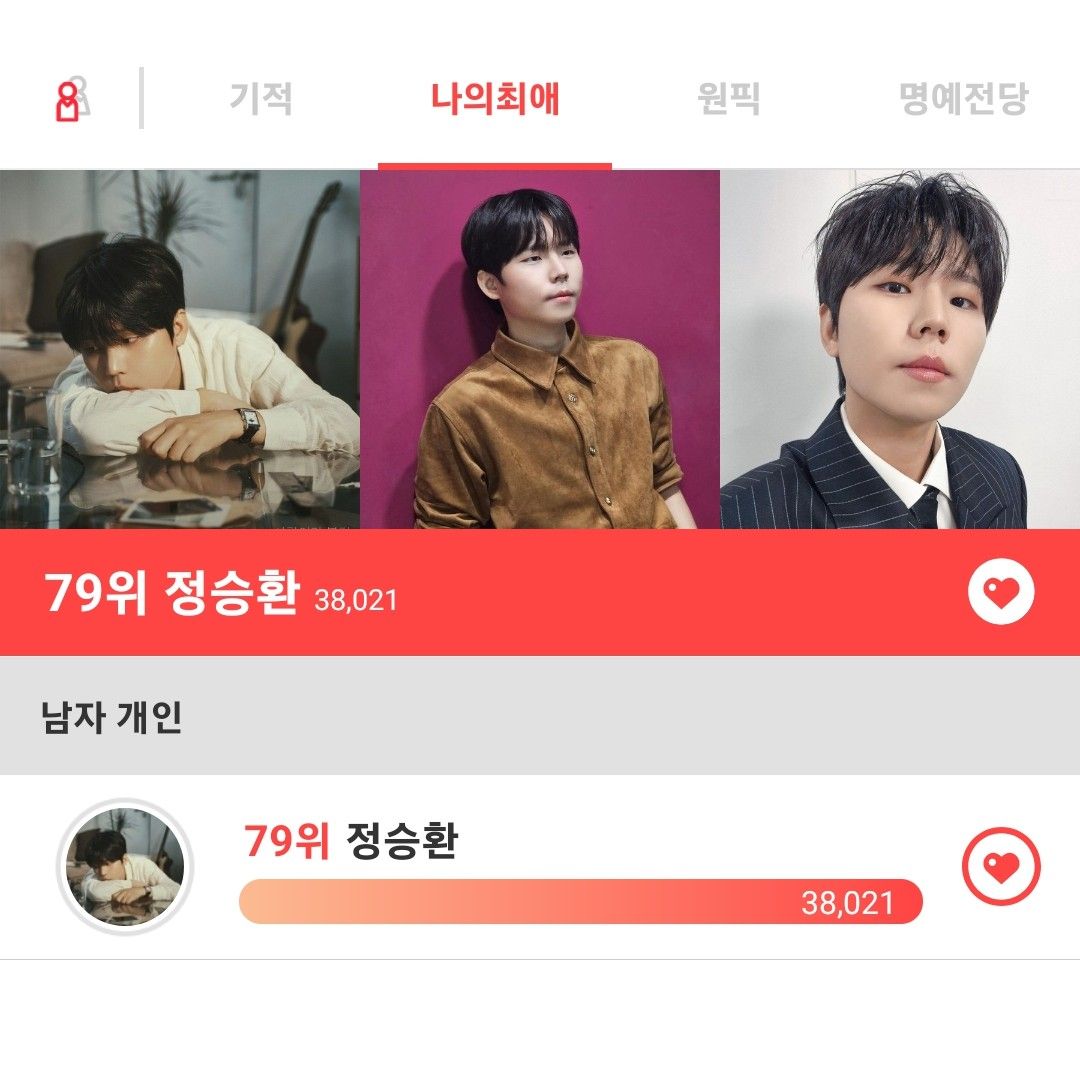The image size is (1080, 1080).
Task: Tap the white heart button on red banner
Action: [x=1001, y=593]
